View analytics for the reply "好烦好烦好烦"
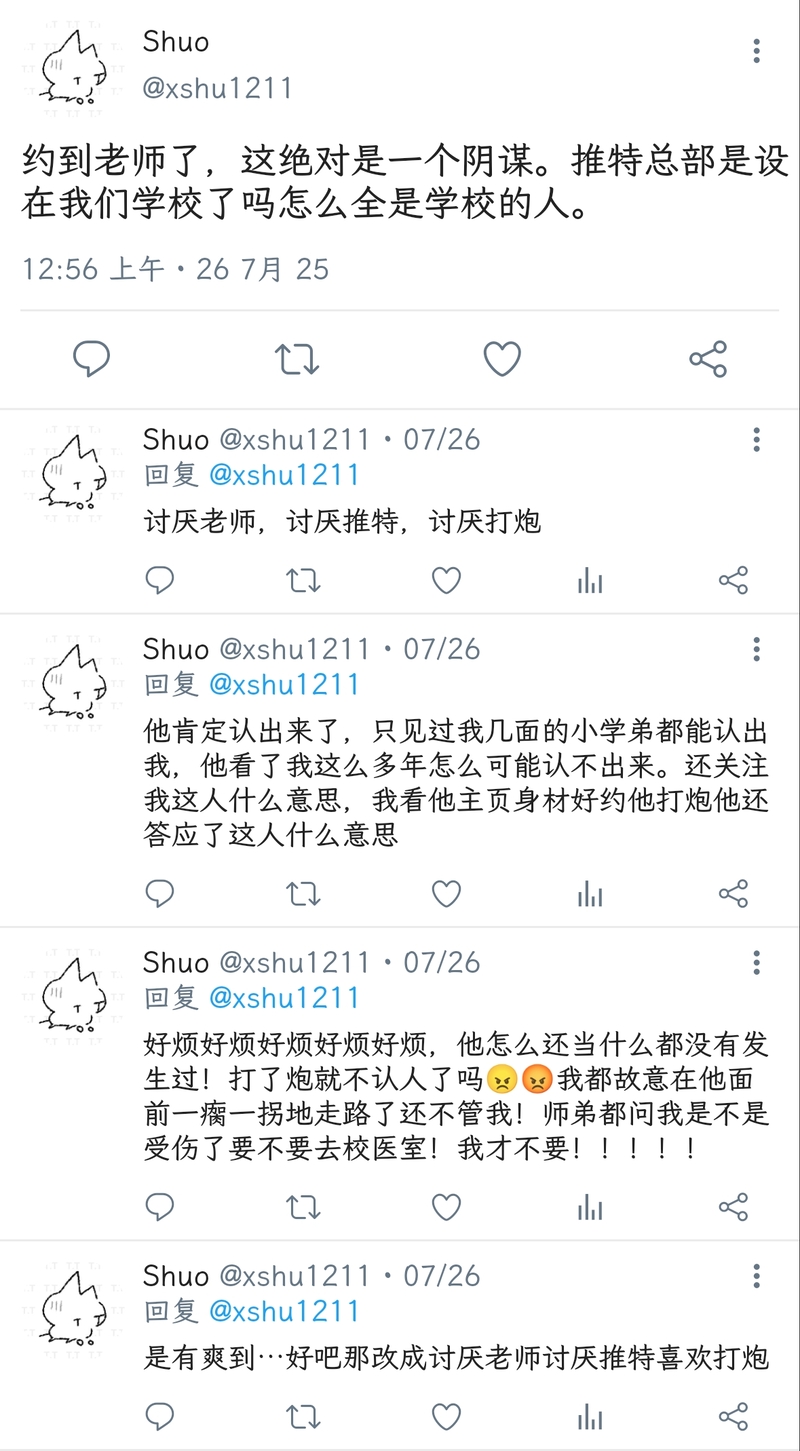The width and height of the screenshot is (800, 1451). (590, 1206)
